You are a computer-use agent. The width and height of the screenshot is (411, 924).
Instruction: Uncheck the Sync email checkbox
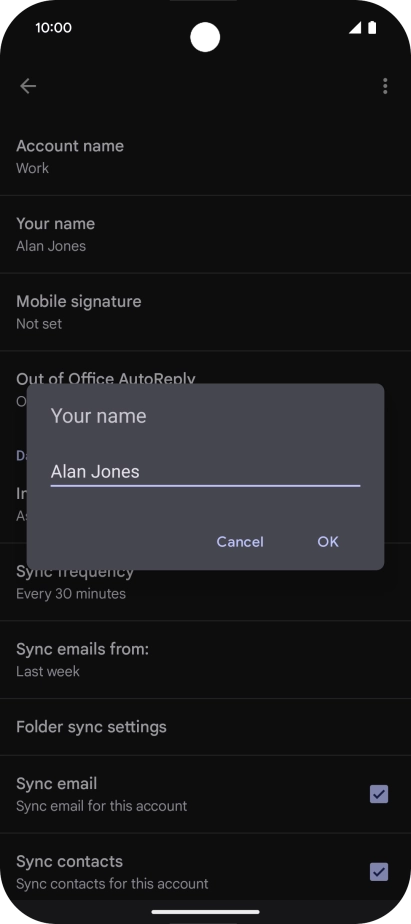(x=379, y=794)
